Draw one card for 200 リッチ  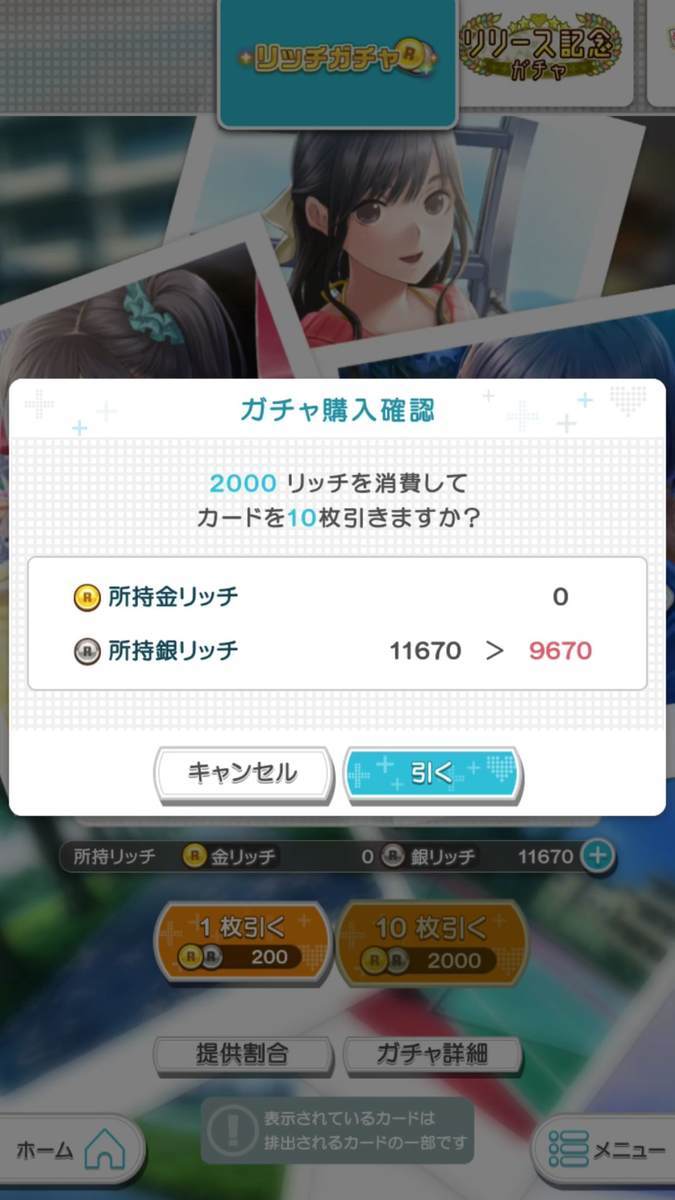tap(241, 943)
